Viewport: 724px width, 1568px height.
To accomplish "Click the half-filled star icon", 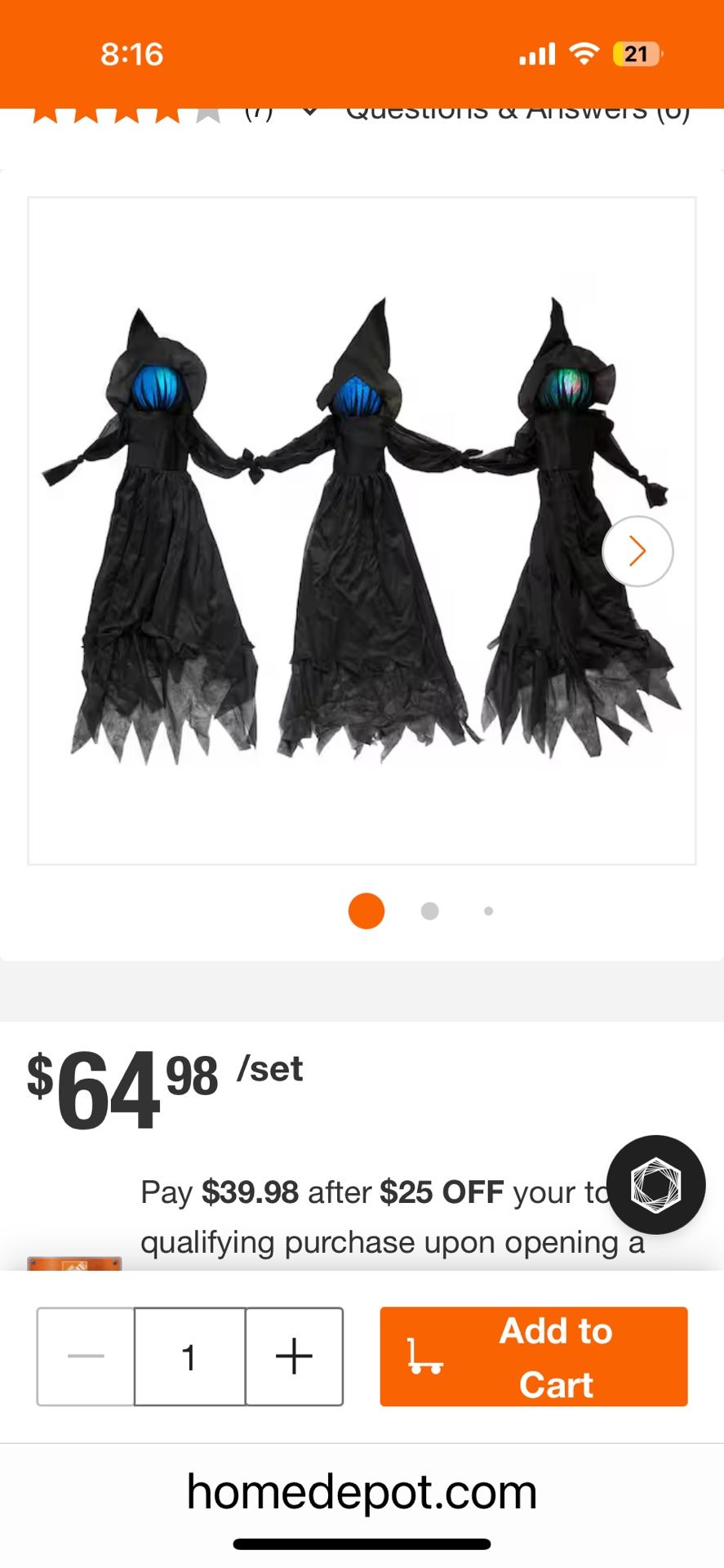I will (208, 112).
